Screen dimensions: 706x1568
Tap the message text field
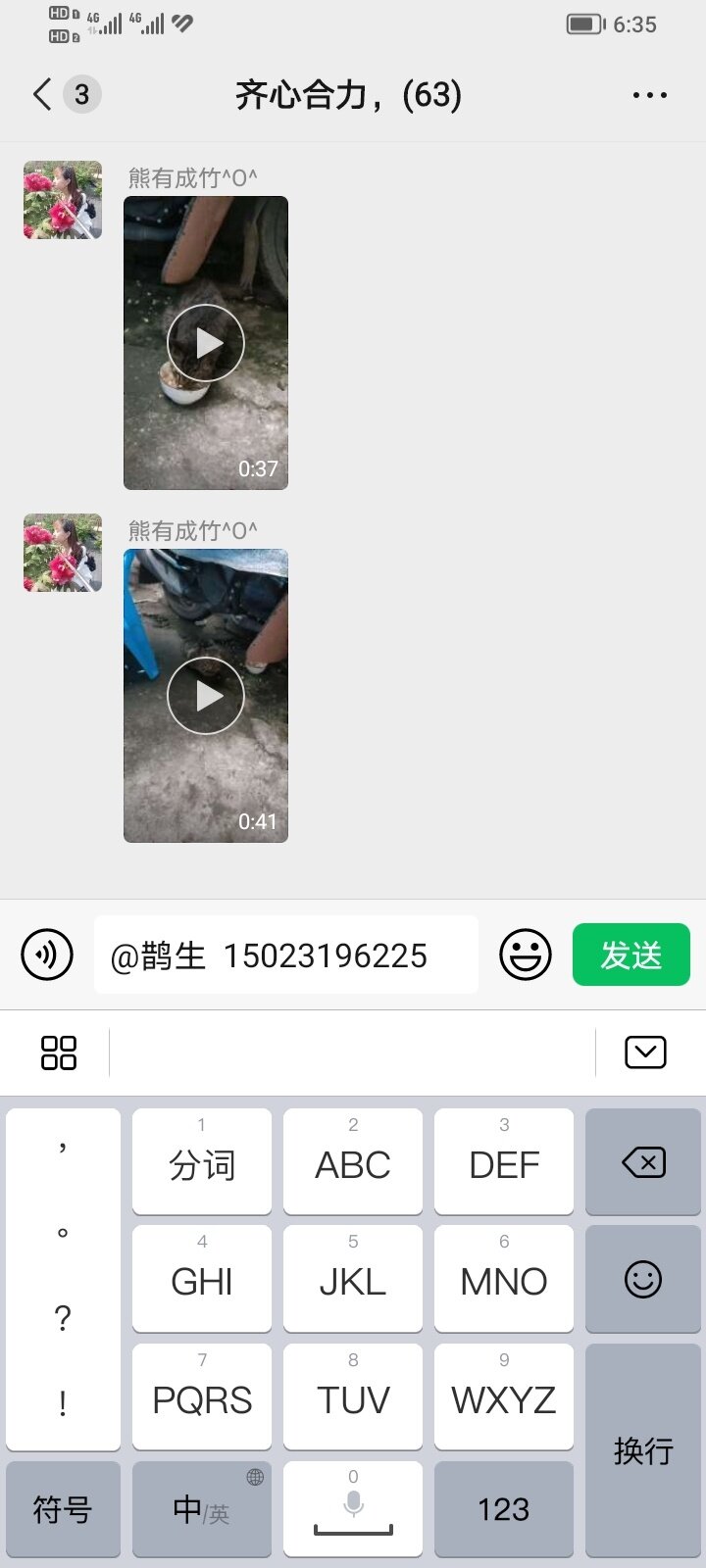(x=284, y=955)
